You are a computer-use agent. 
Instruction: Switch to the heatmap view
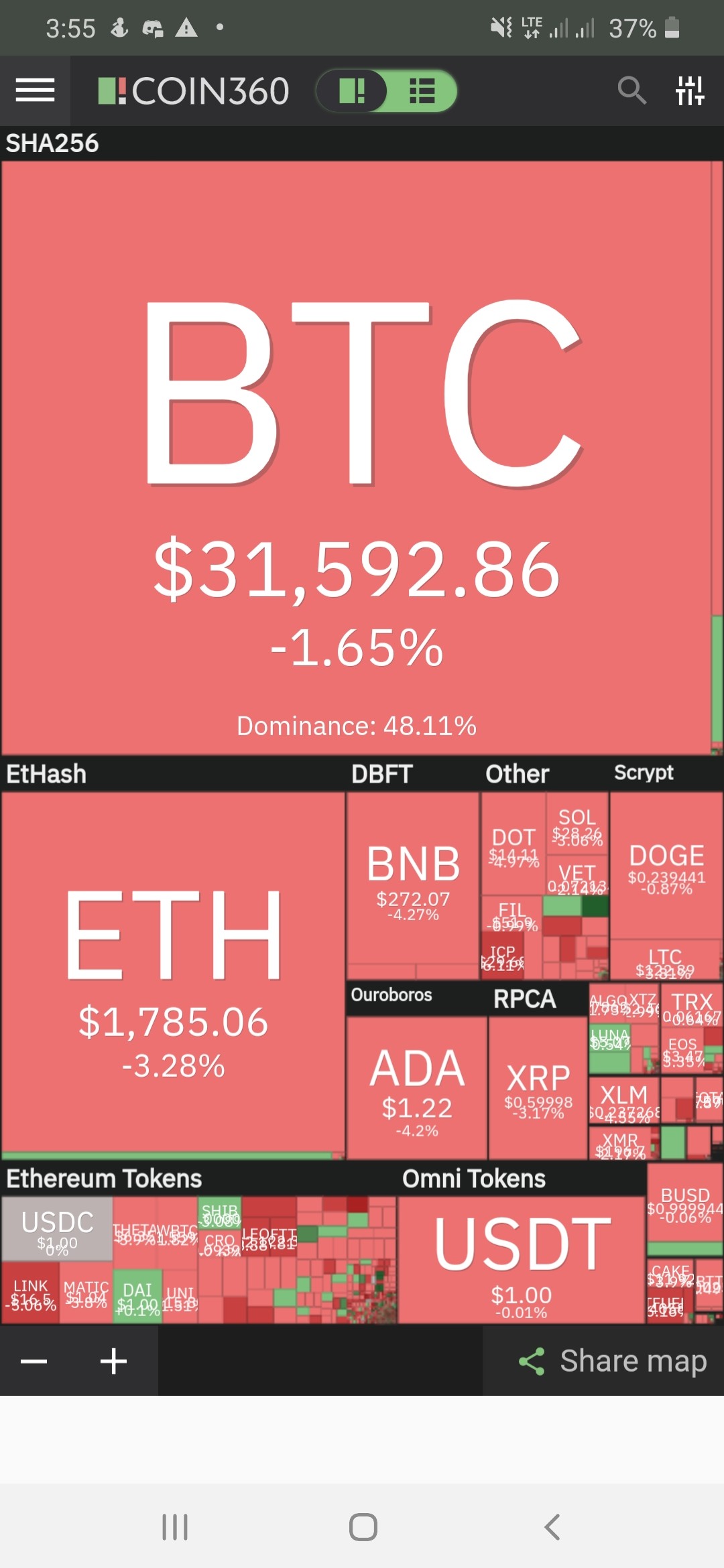353,90
